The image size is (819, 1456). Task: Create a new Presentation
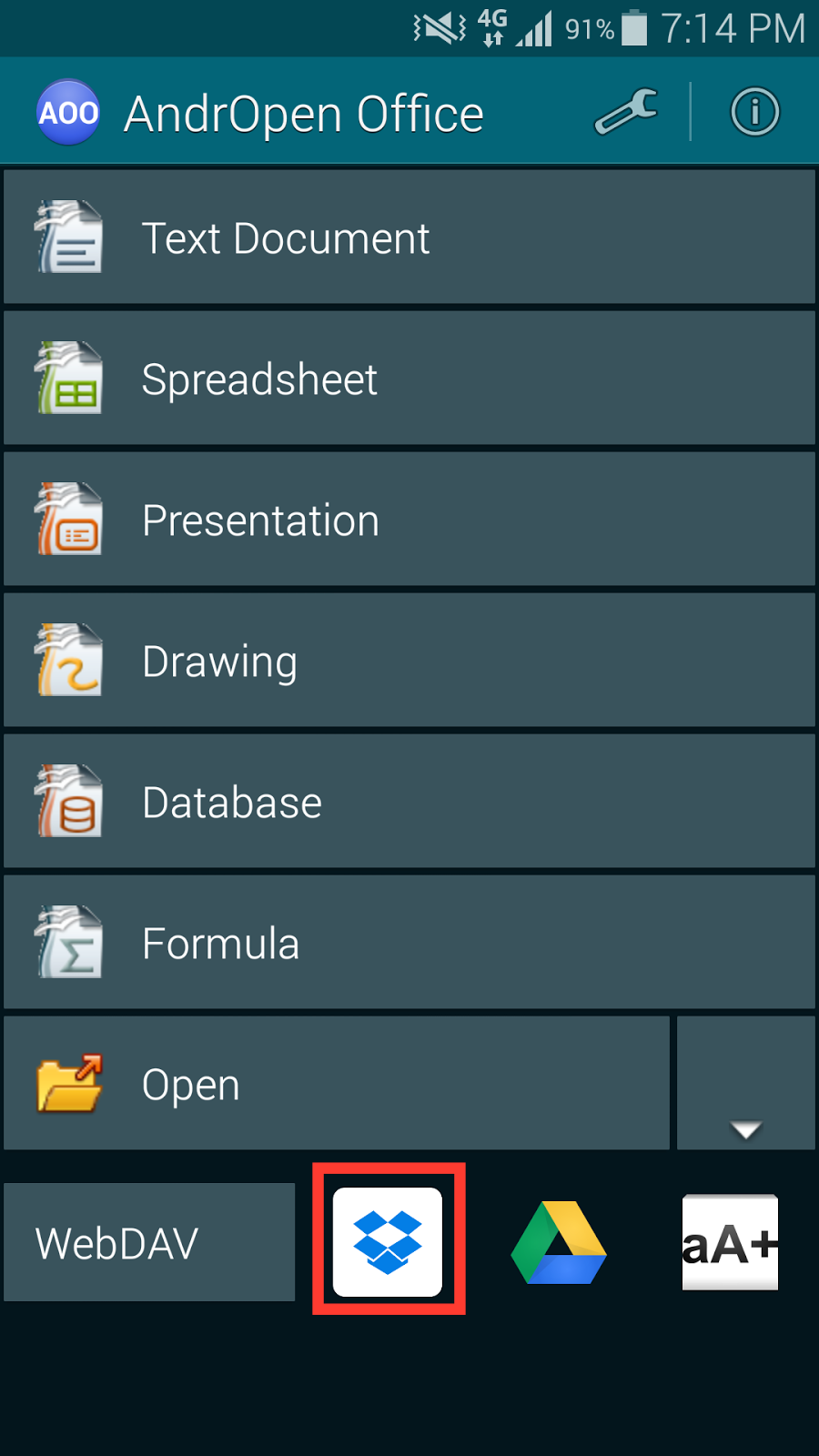pos(409,520)
